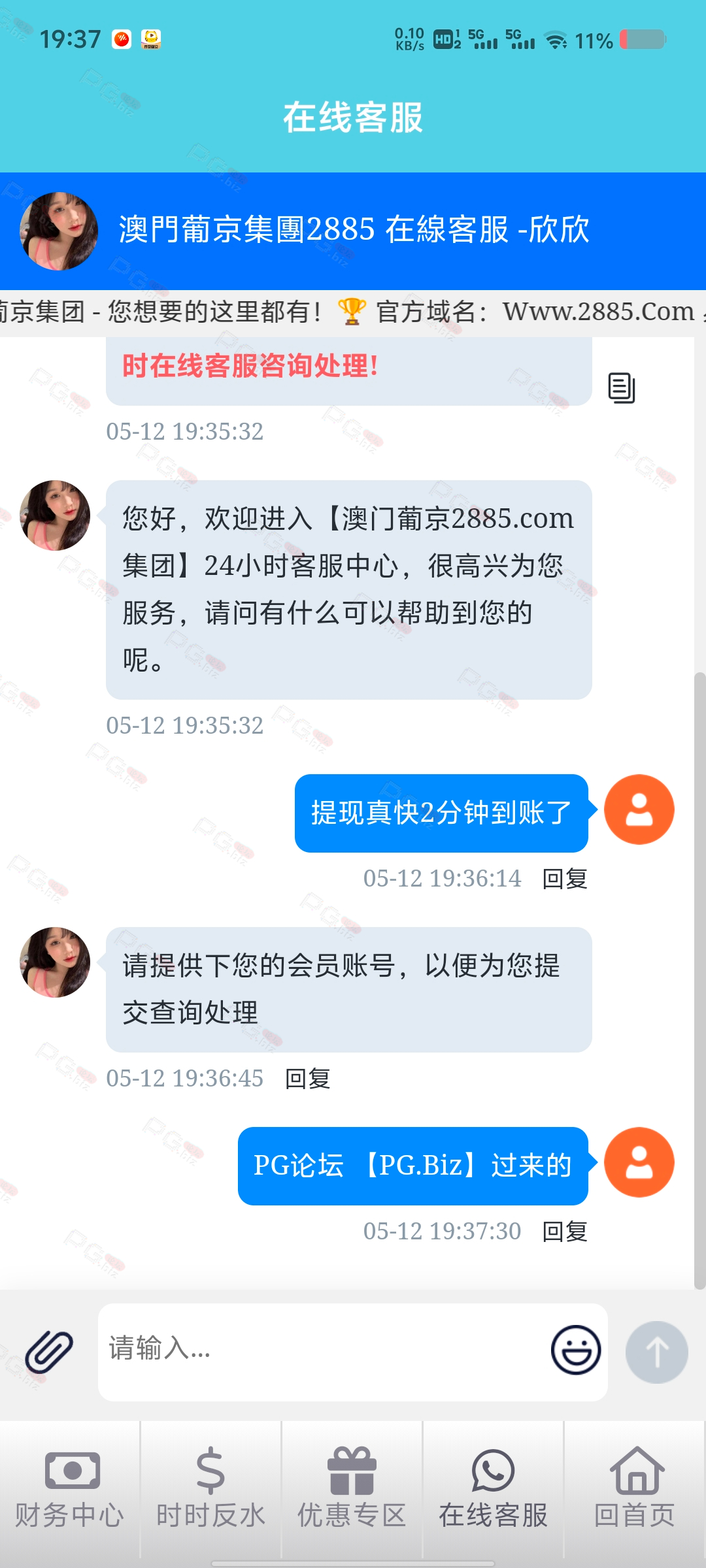
Task: Tap 回复 under the 19:36:45 message
Action: pos(307,1079)
